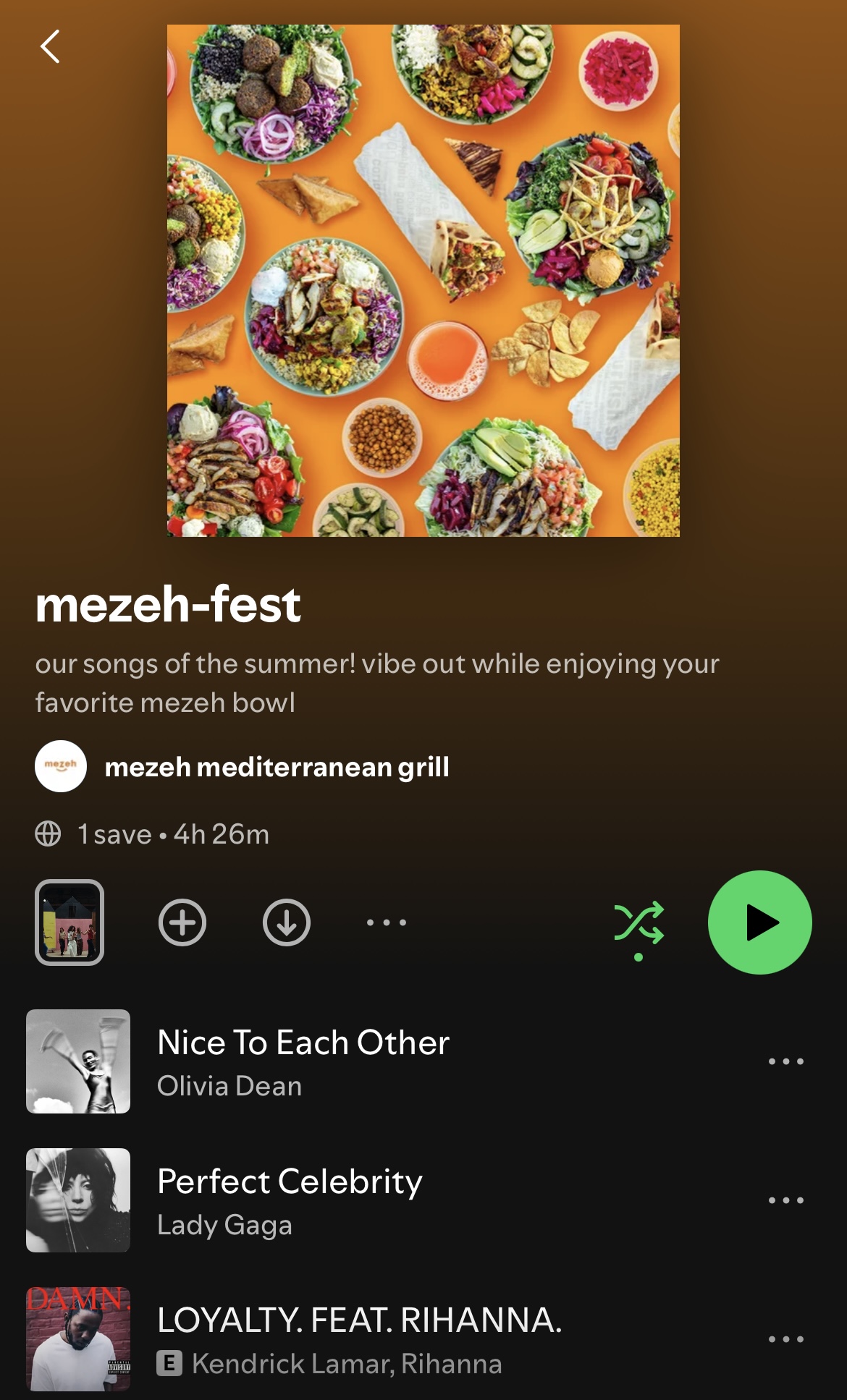Screen dimensions: 847x1400
Task: Open options for Perfect Celebrity
Action: [785, 1200]
